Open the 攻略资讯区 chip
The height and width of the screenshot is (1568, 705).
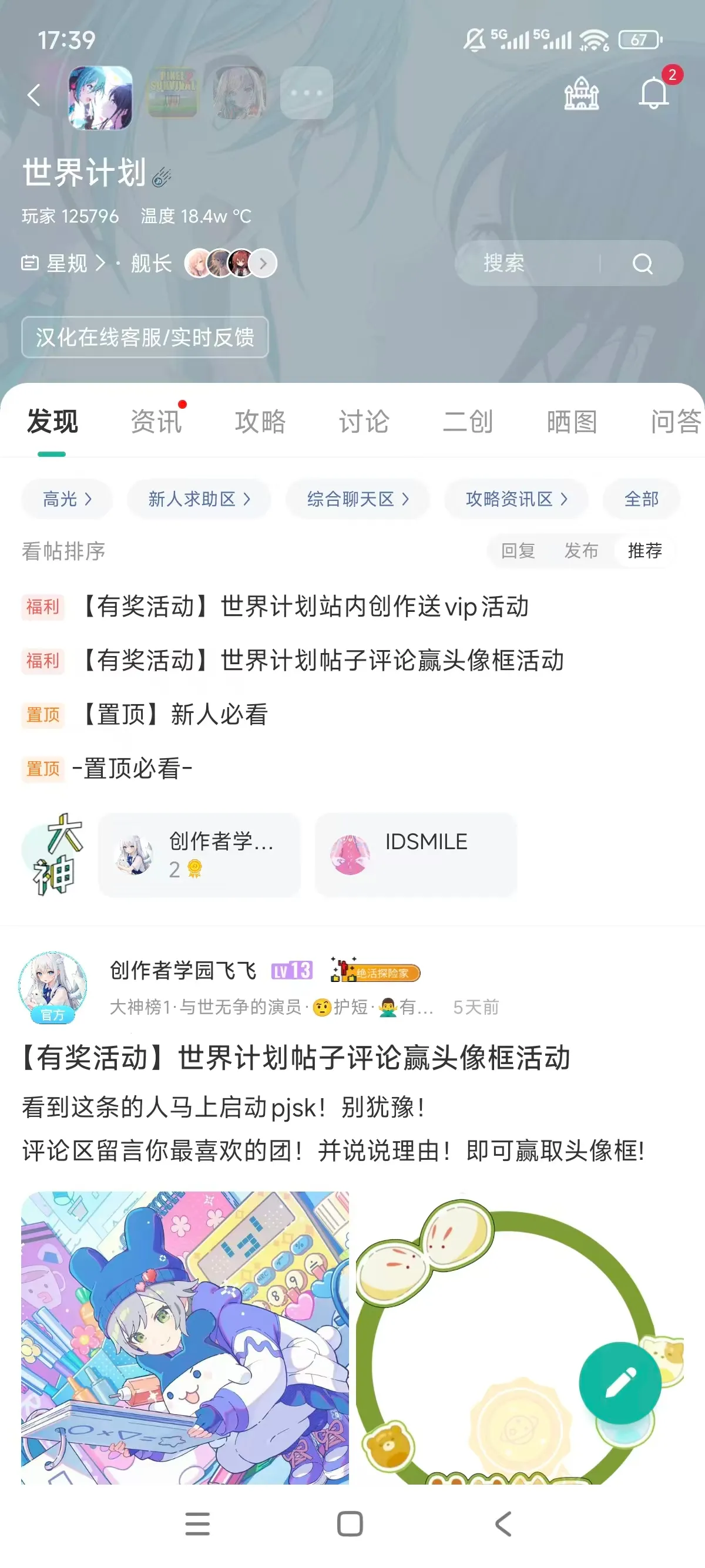(x=516, y=499)
